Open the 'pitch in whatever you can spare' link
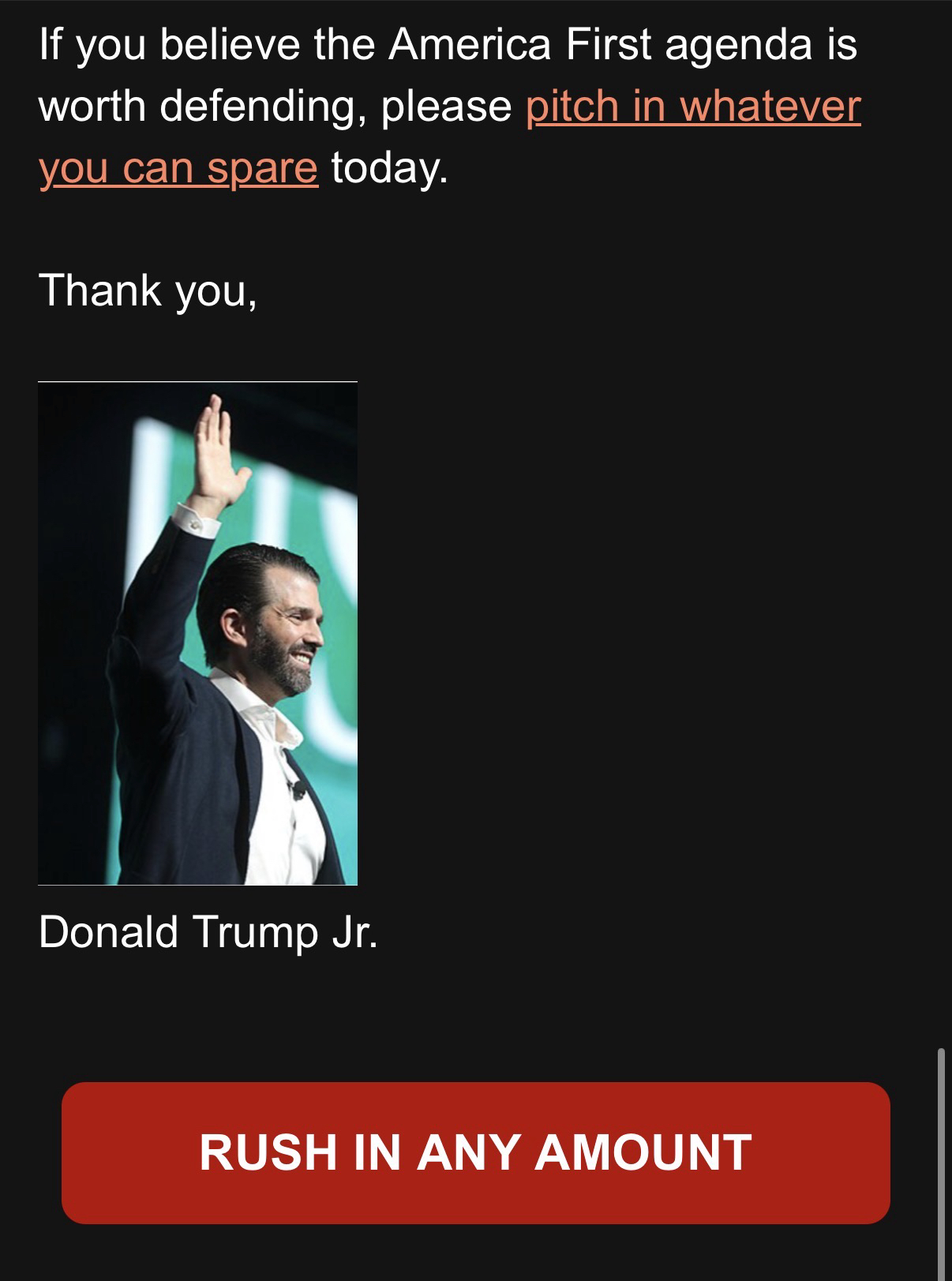This screenshot has width=952, height=1281. (692, 107)
